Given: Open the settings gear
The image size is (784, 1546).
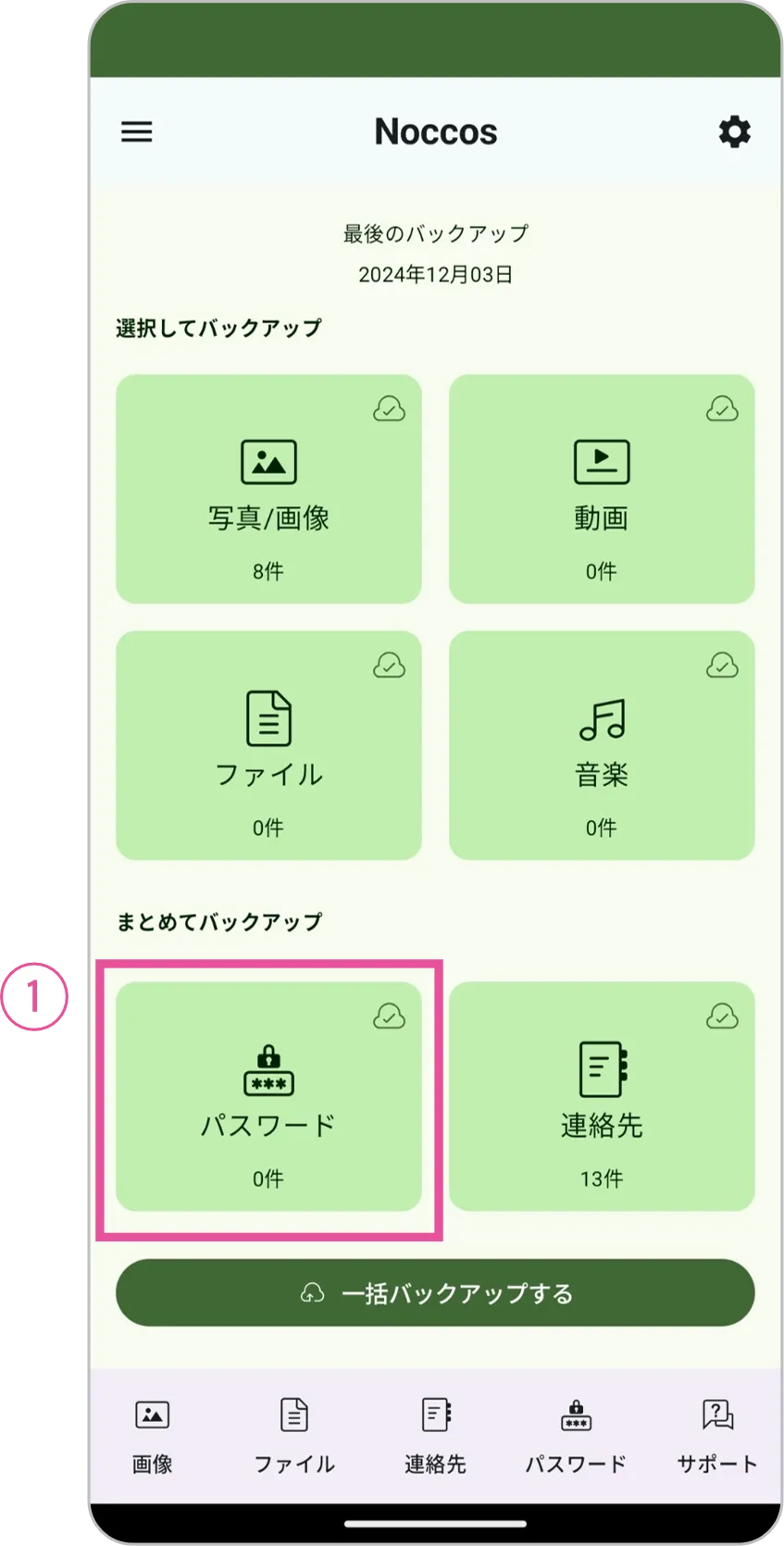Looking at the screenshot, I should point(735,131).
